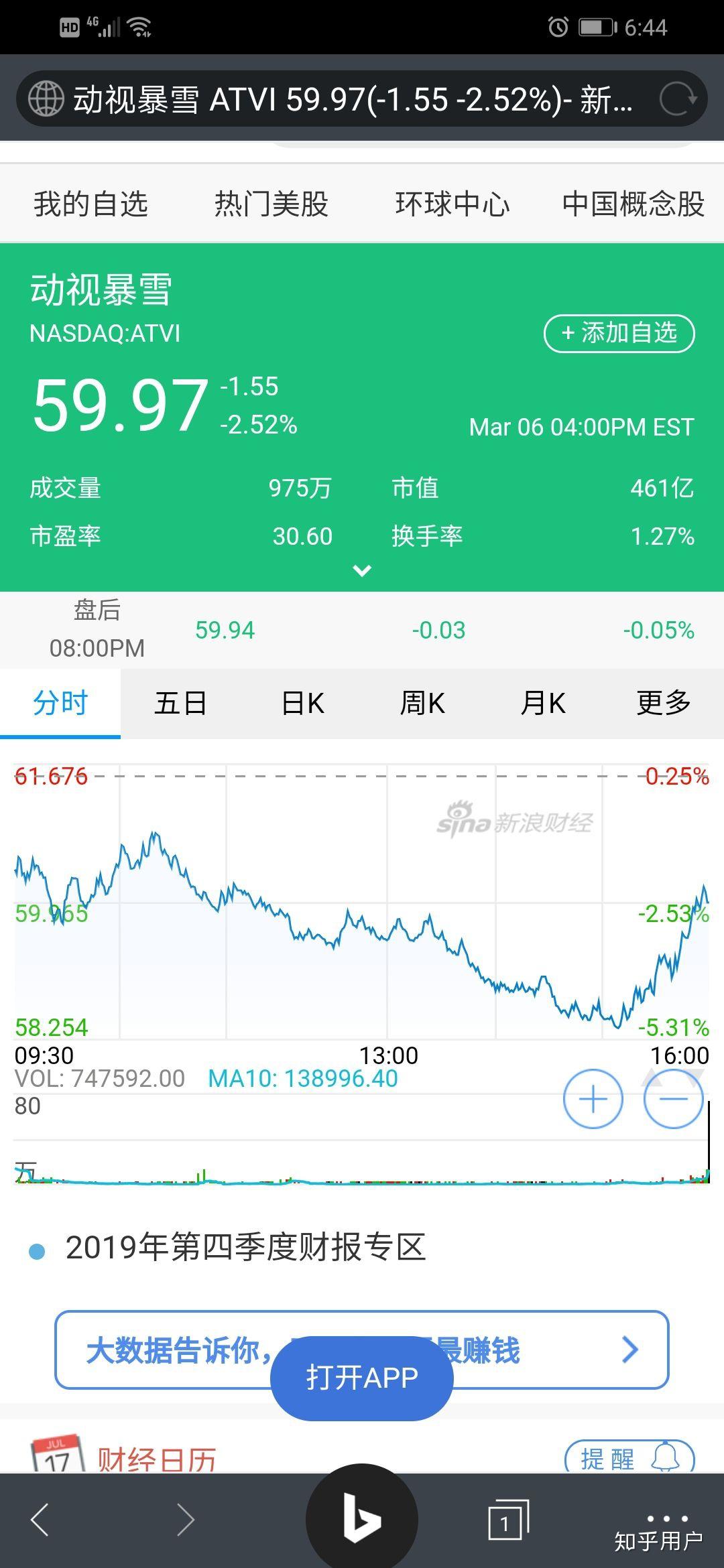Open 我的自选 section
The width and height of the screenshot is (724, 1568).
click(90, 204)
